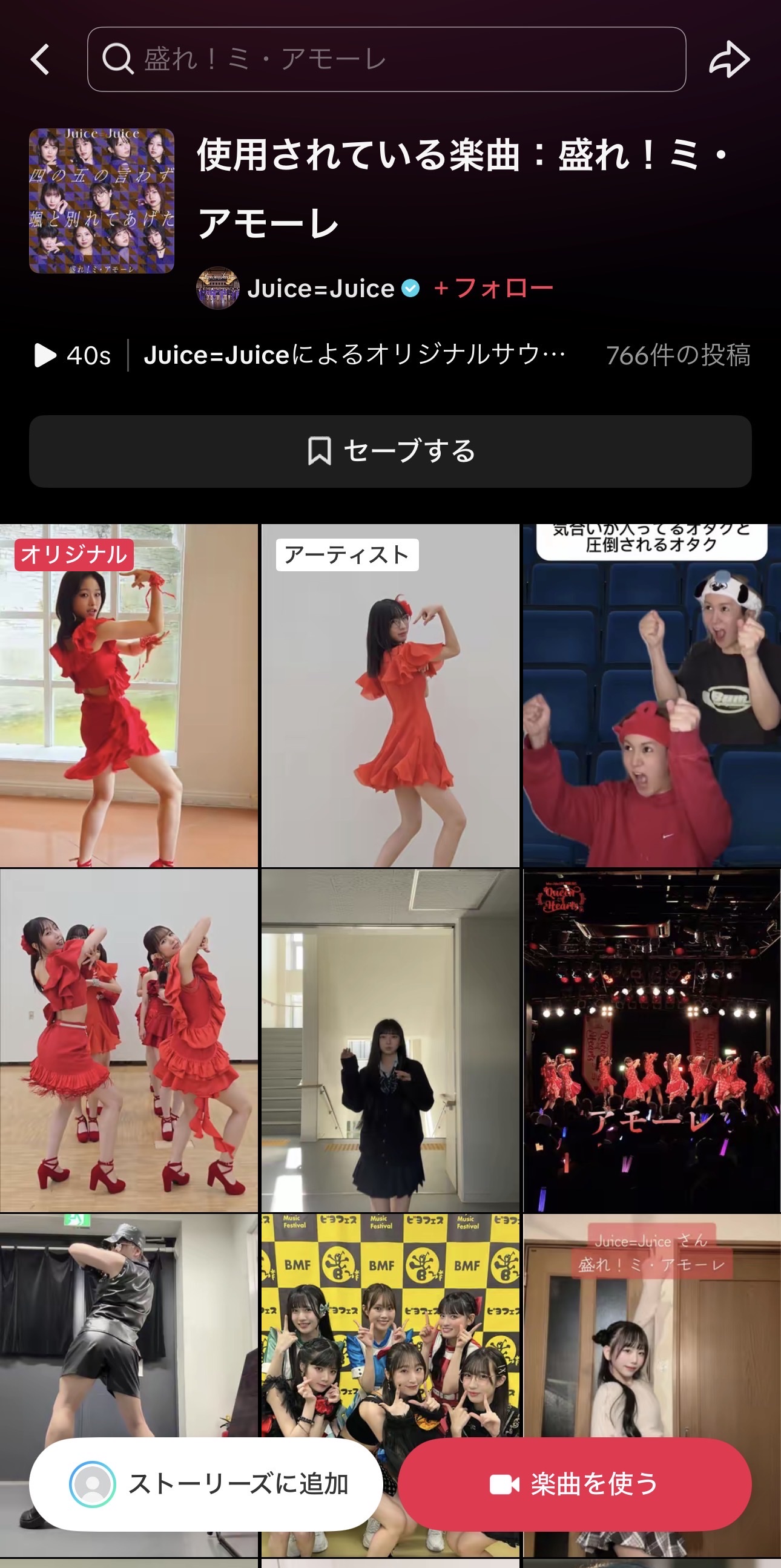Save the sound with セーブする

coord(390,451)
